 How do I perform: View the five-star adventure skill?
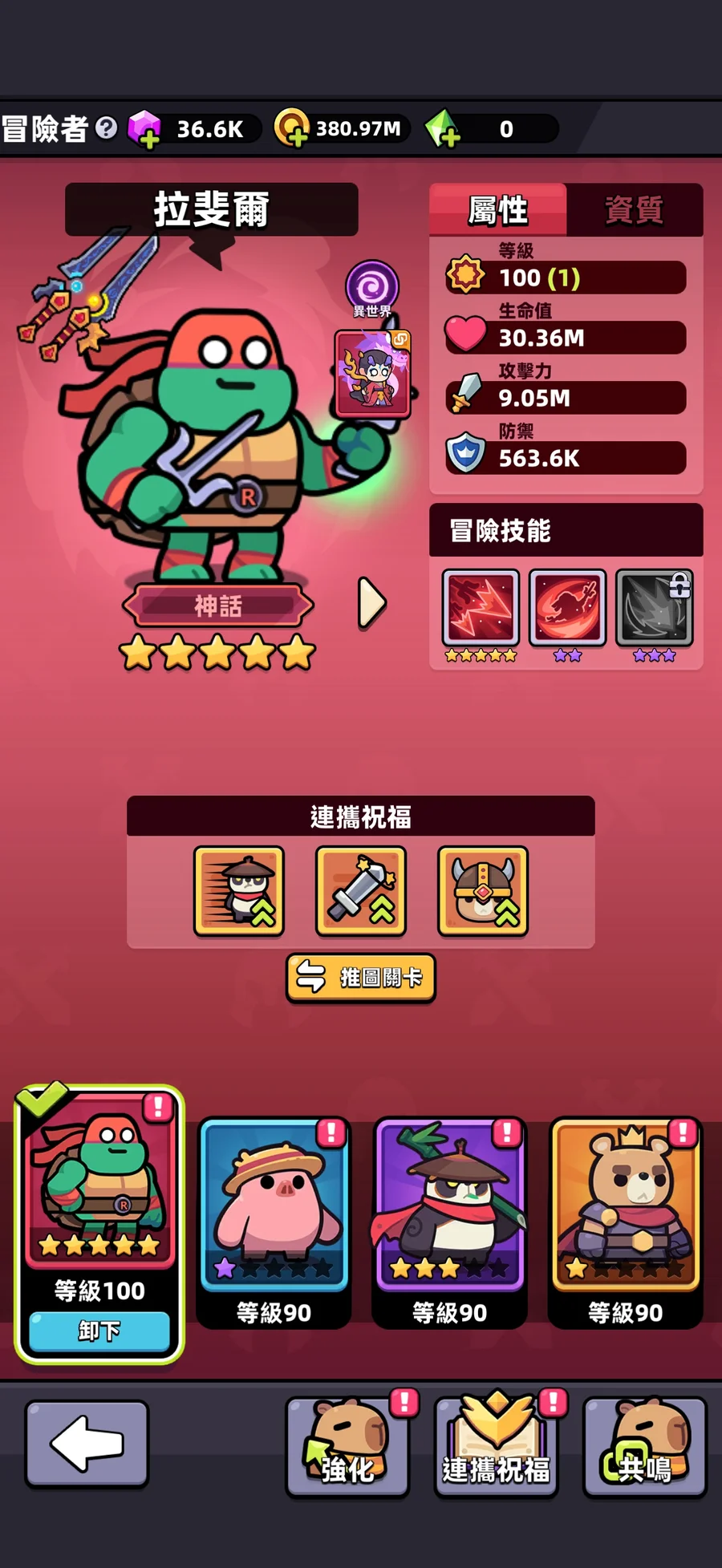tap(481, 607)
